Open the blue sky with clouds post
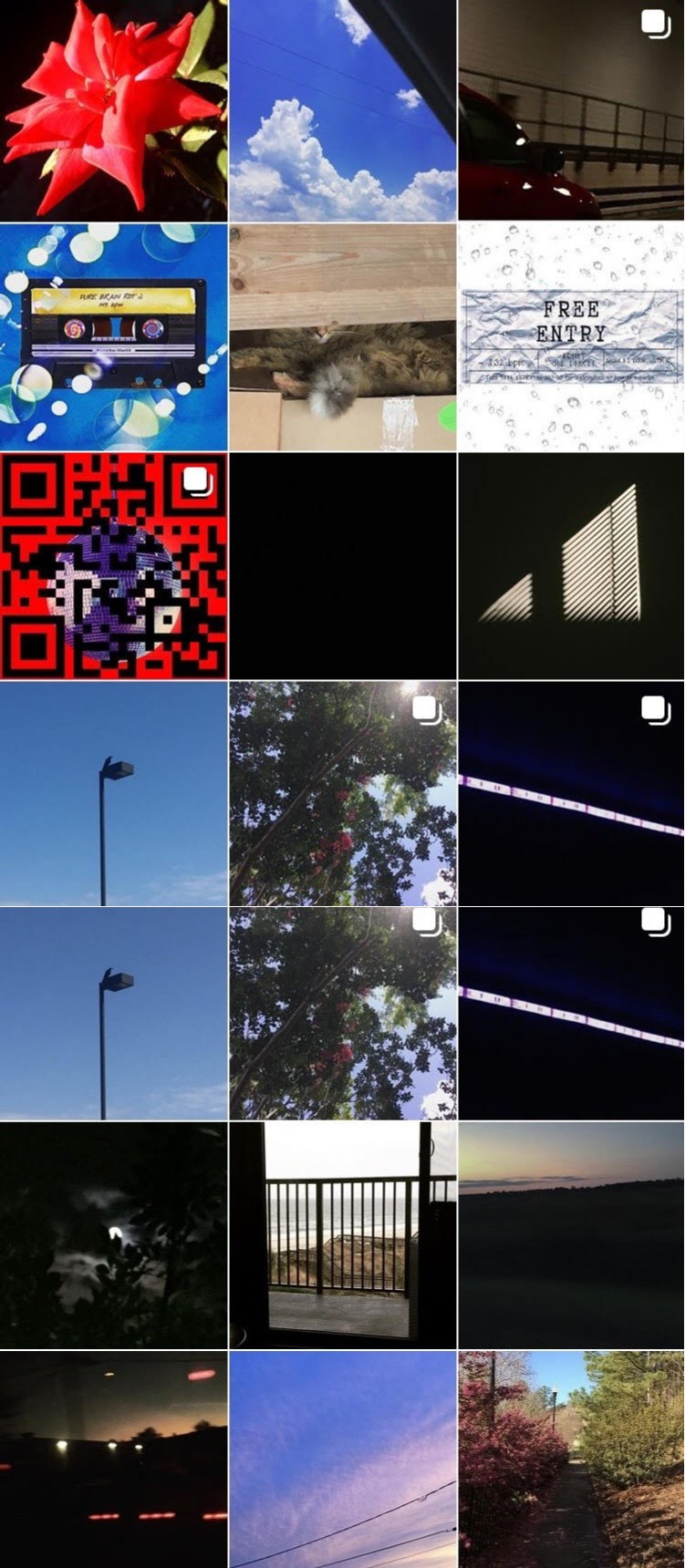Viewport: 685px width, 1568px height. [x=342, y=110]
